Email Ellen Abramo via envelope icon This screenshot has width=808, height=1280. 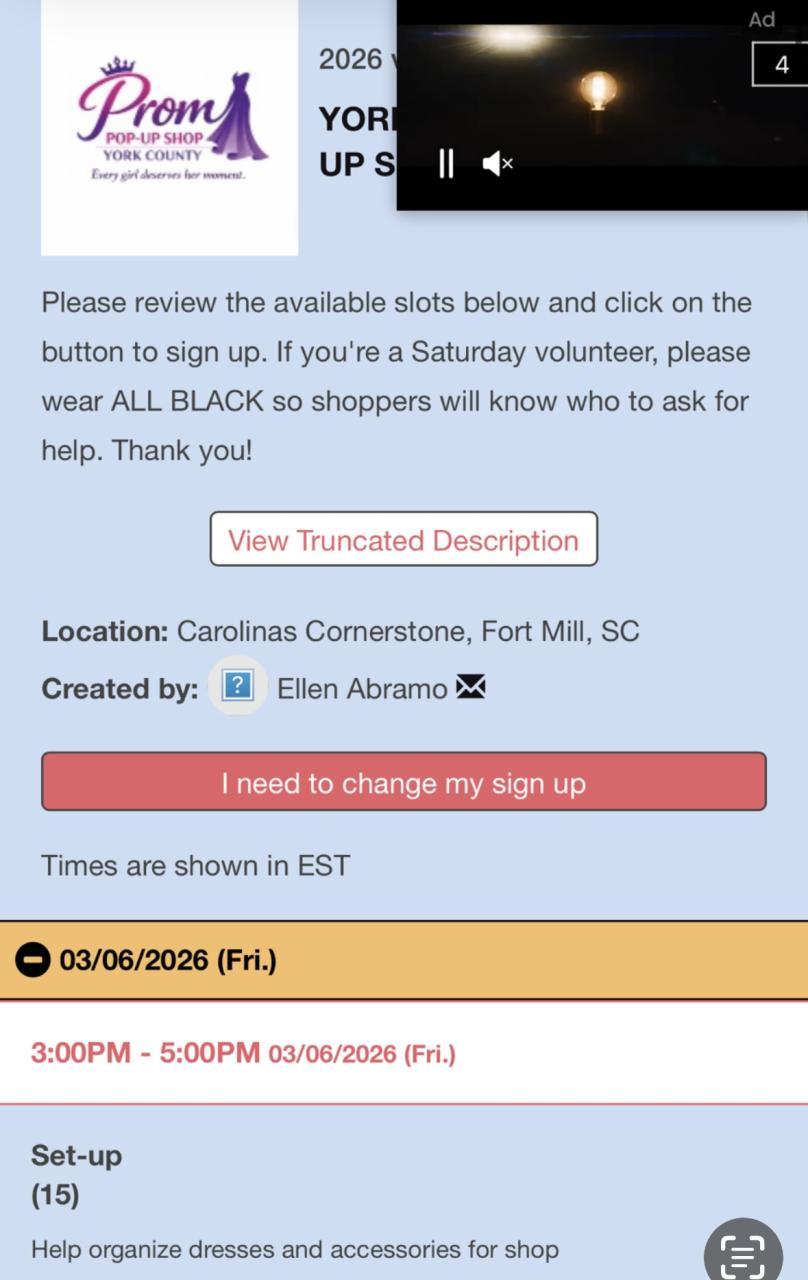[x=470, y=688]
